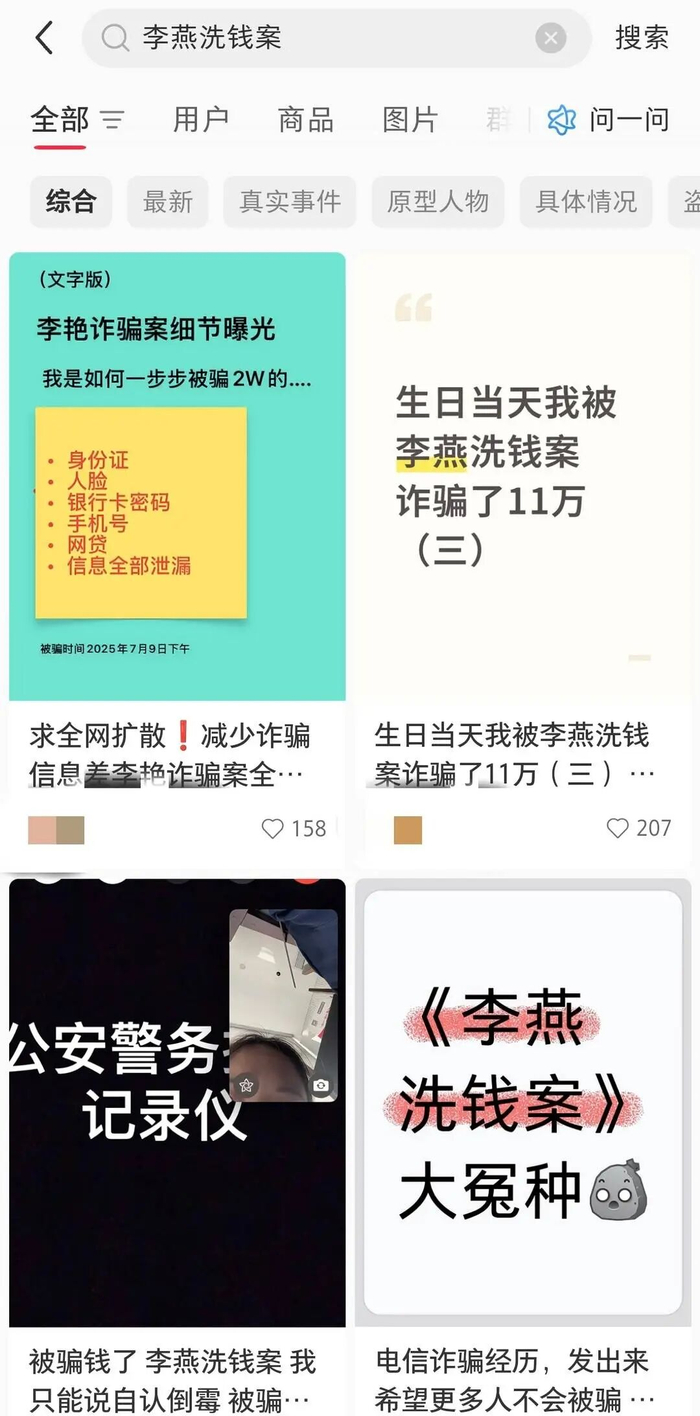Select the 最新 filter chip

click(x=167, y=201)
